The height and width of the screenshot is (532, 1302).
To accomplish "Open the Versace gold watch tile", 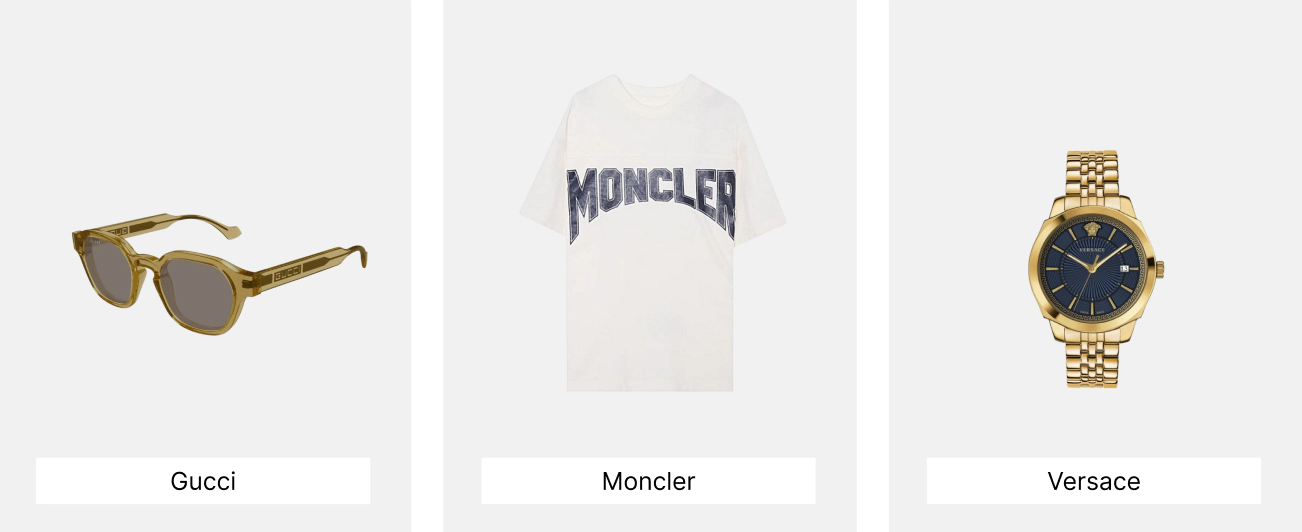I will [1096, 268].
